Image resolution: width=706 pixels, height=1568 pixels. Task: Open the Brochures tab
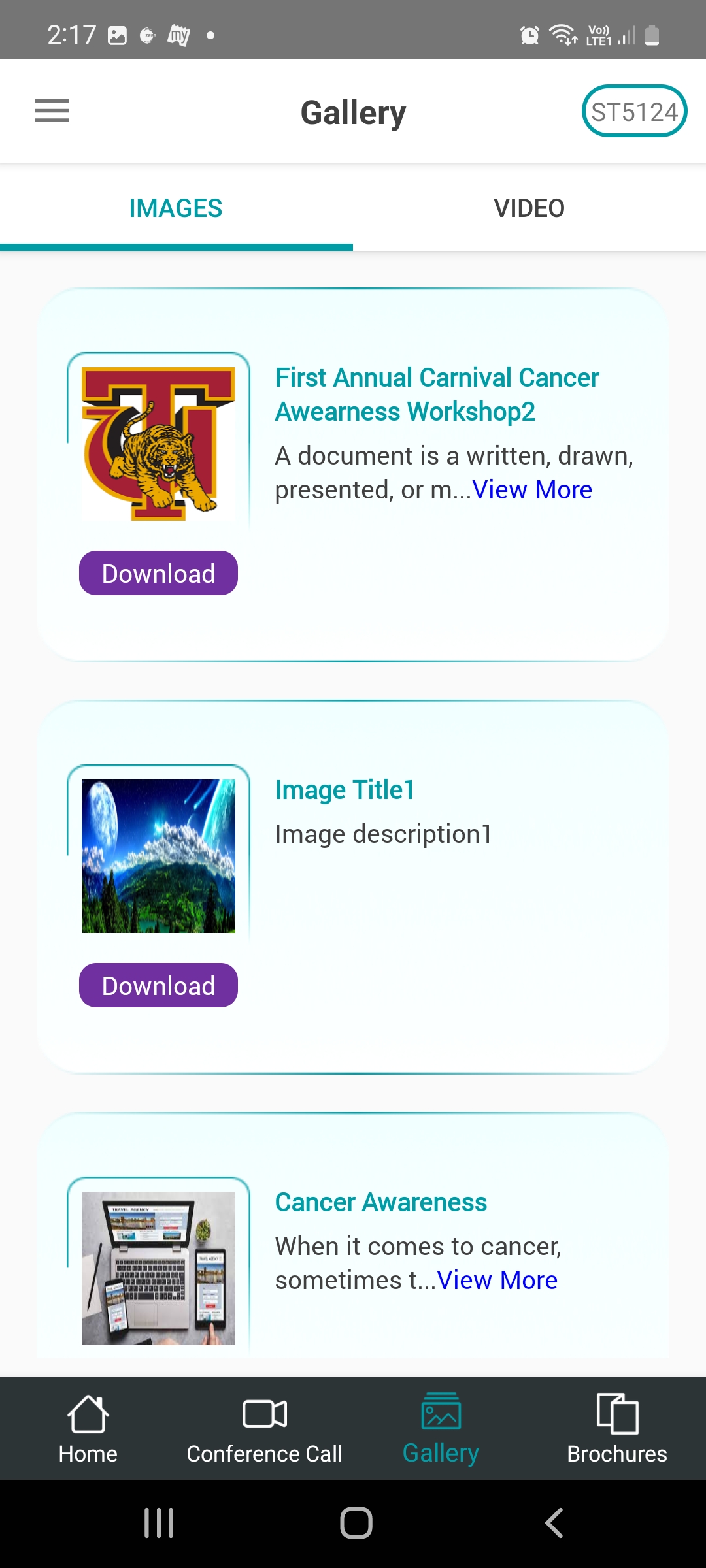pyautogui.click(x=617, y=1429)
